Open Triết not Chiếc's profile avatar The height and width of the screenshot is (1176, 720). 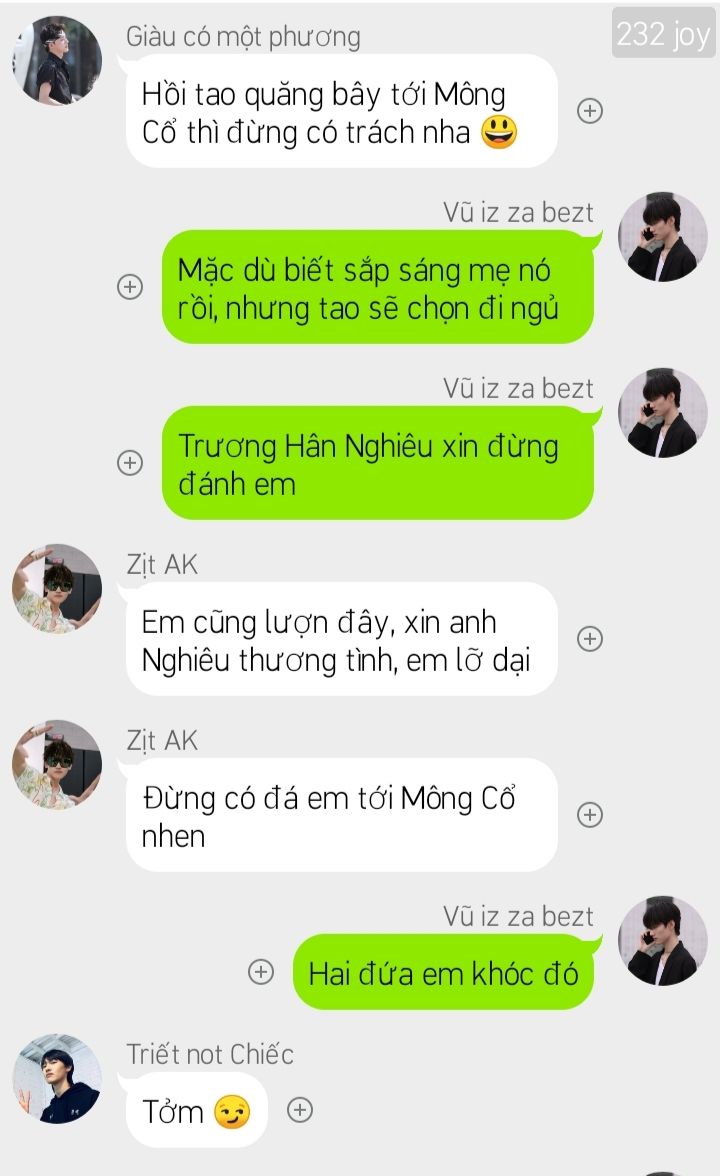point(57,1079)
